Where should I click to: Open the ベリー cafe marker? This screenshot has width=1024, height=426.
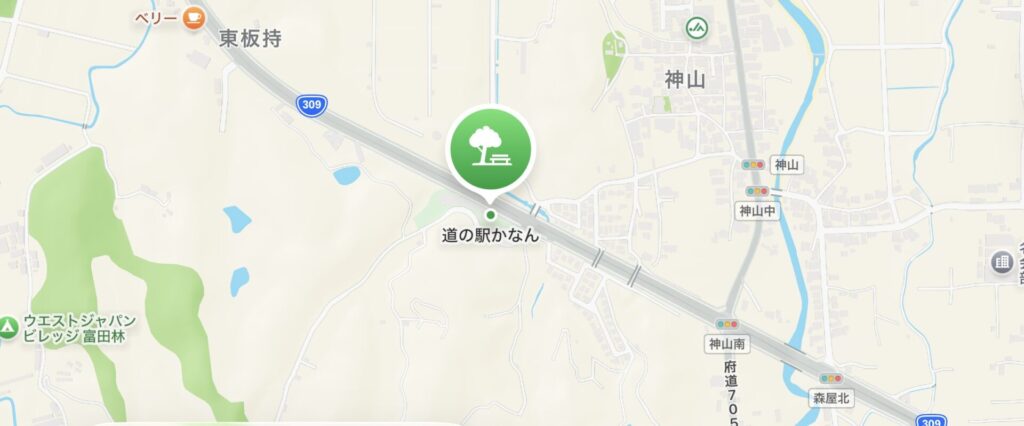point(194,17)
